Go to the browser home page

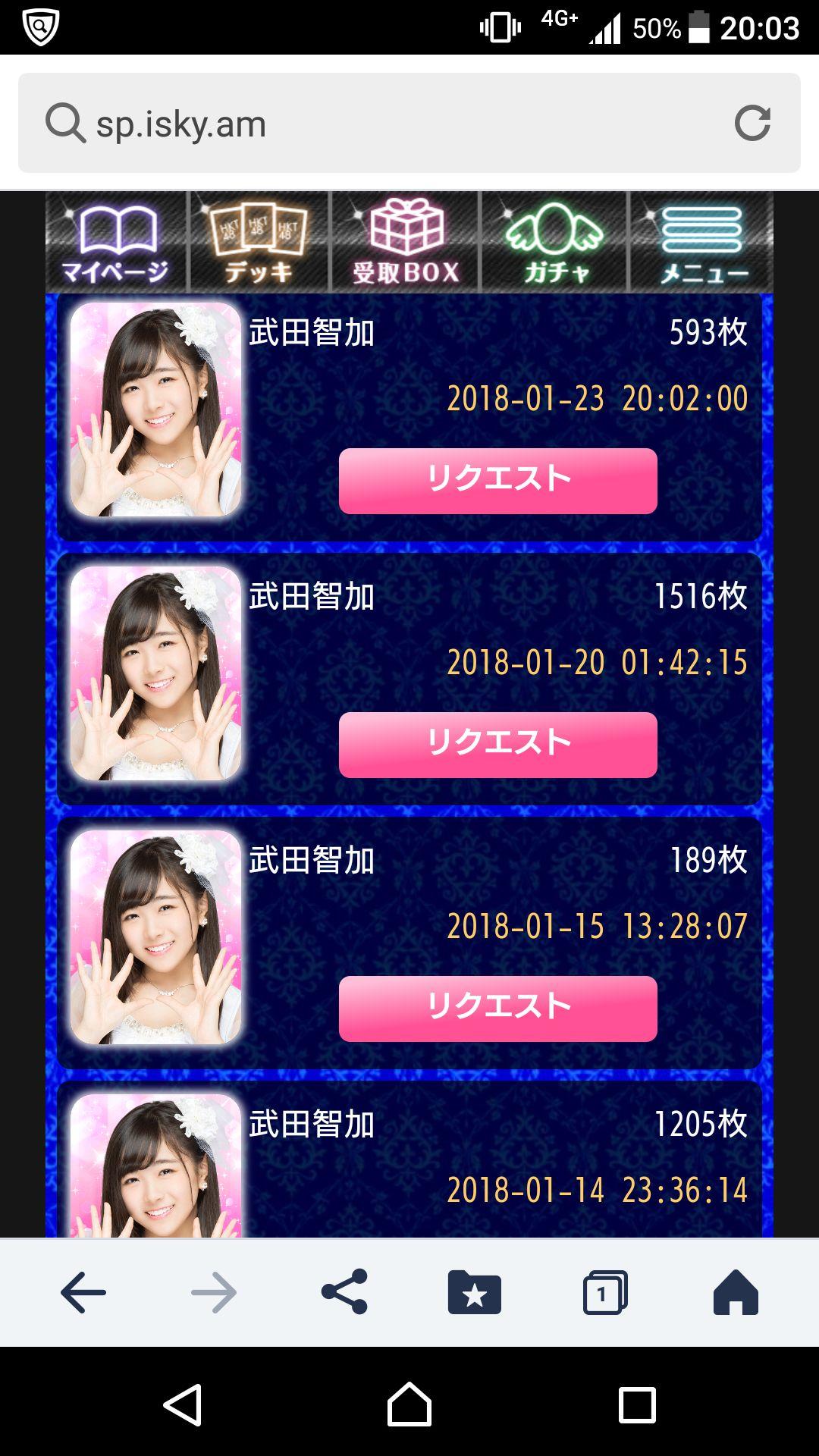click(735, 1292)
